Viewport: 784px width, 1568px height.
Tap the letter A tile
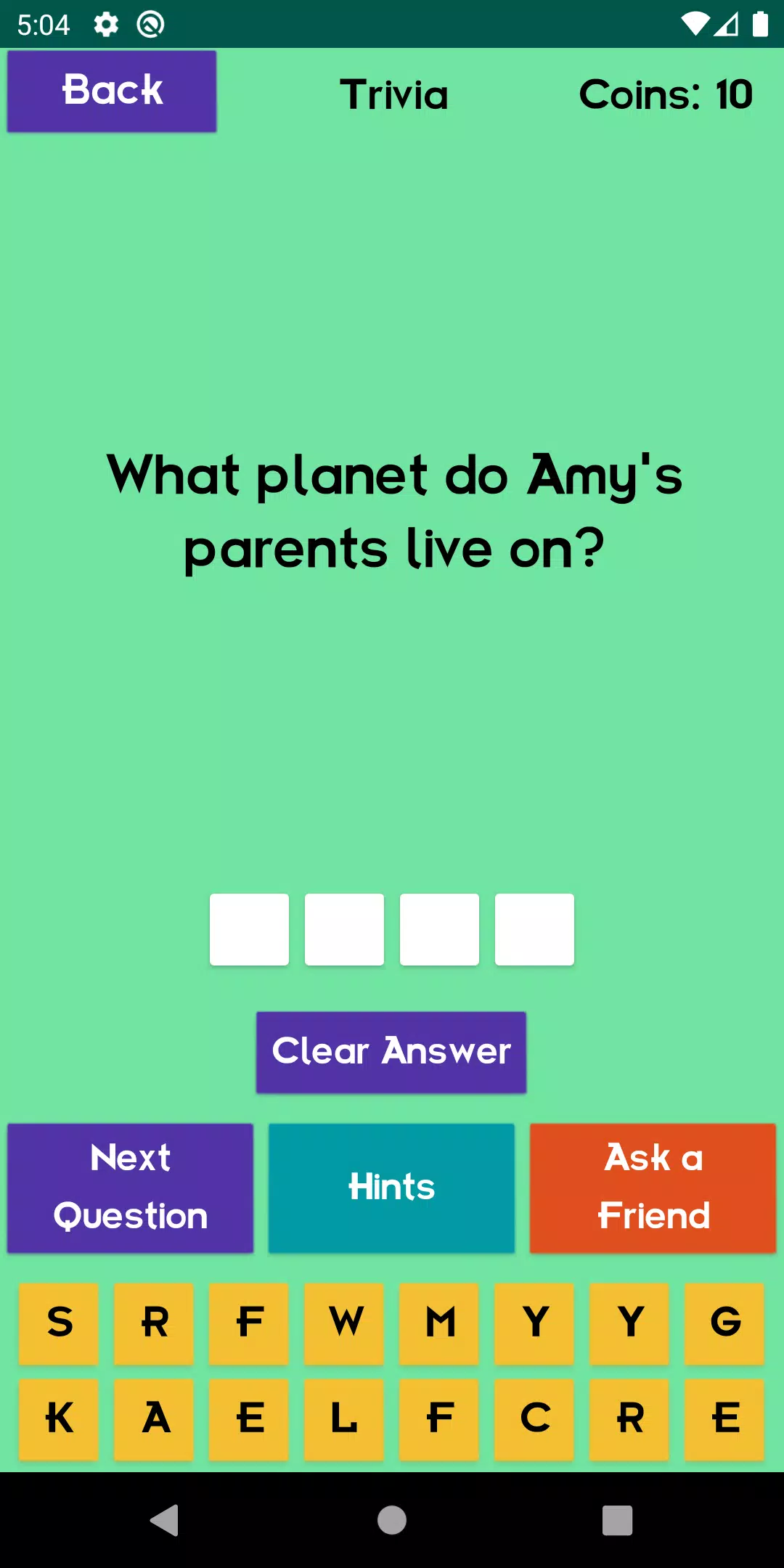point(154,1418)
